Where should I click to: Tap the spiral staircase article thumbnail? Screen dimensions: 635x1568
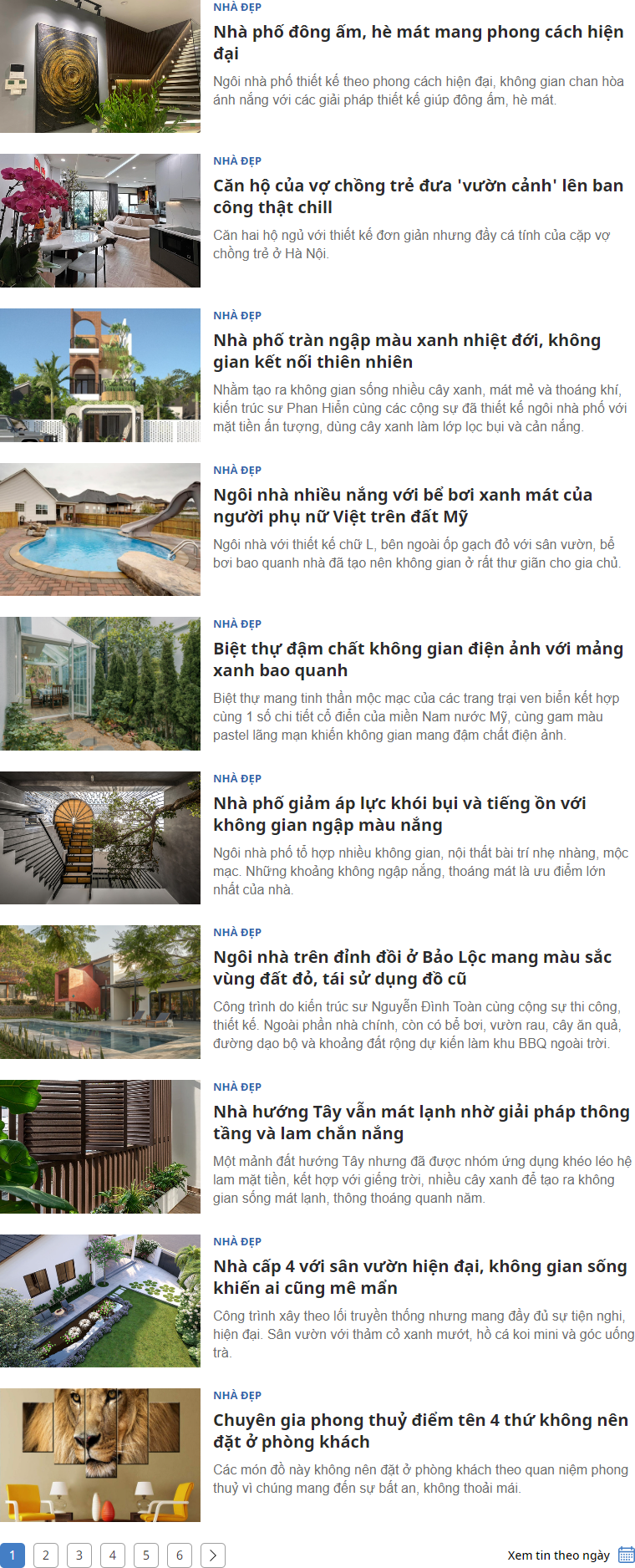pos(100,837)
